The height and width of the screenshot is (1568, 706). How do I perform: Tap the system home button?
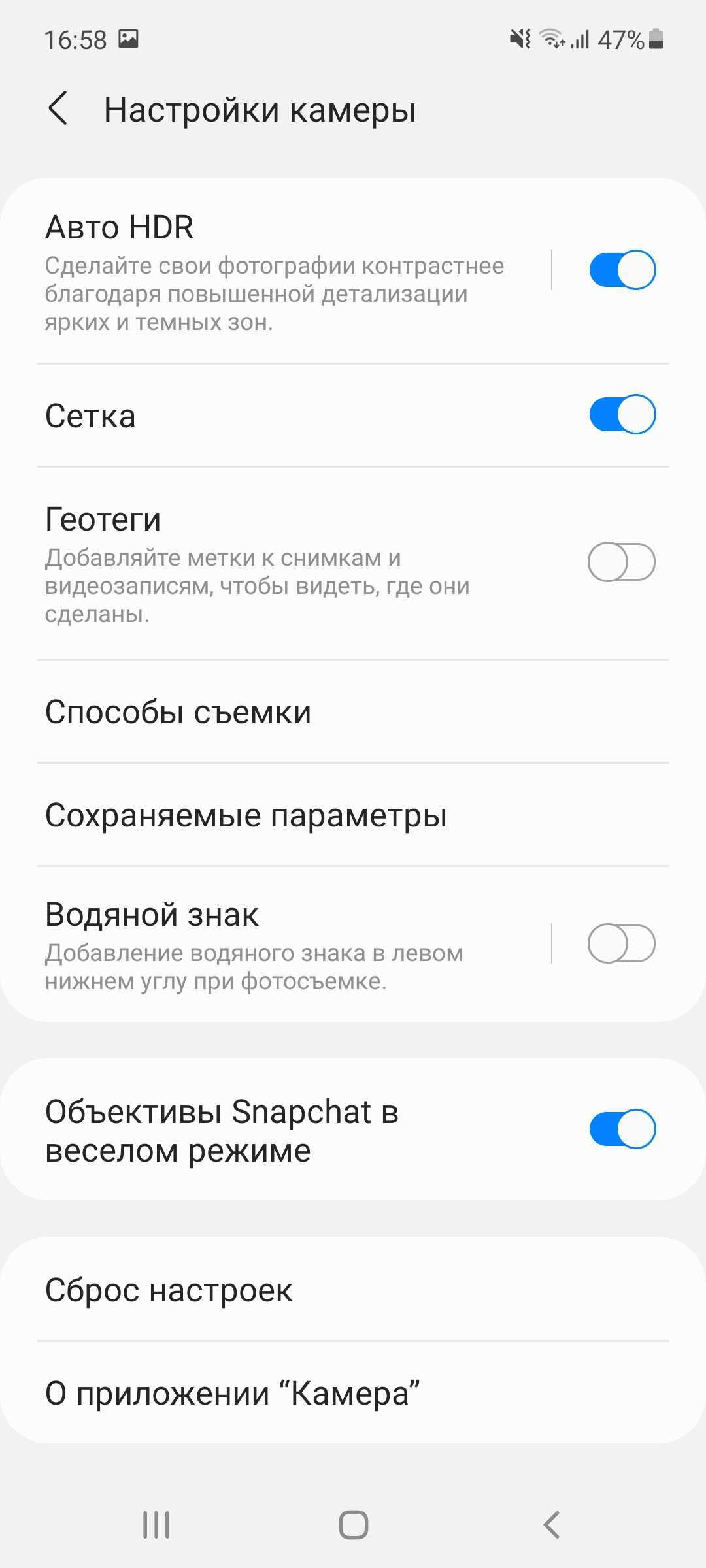pyautogui.click(x=353, y=1525)
